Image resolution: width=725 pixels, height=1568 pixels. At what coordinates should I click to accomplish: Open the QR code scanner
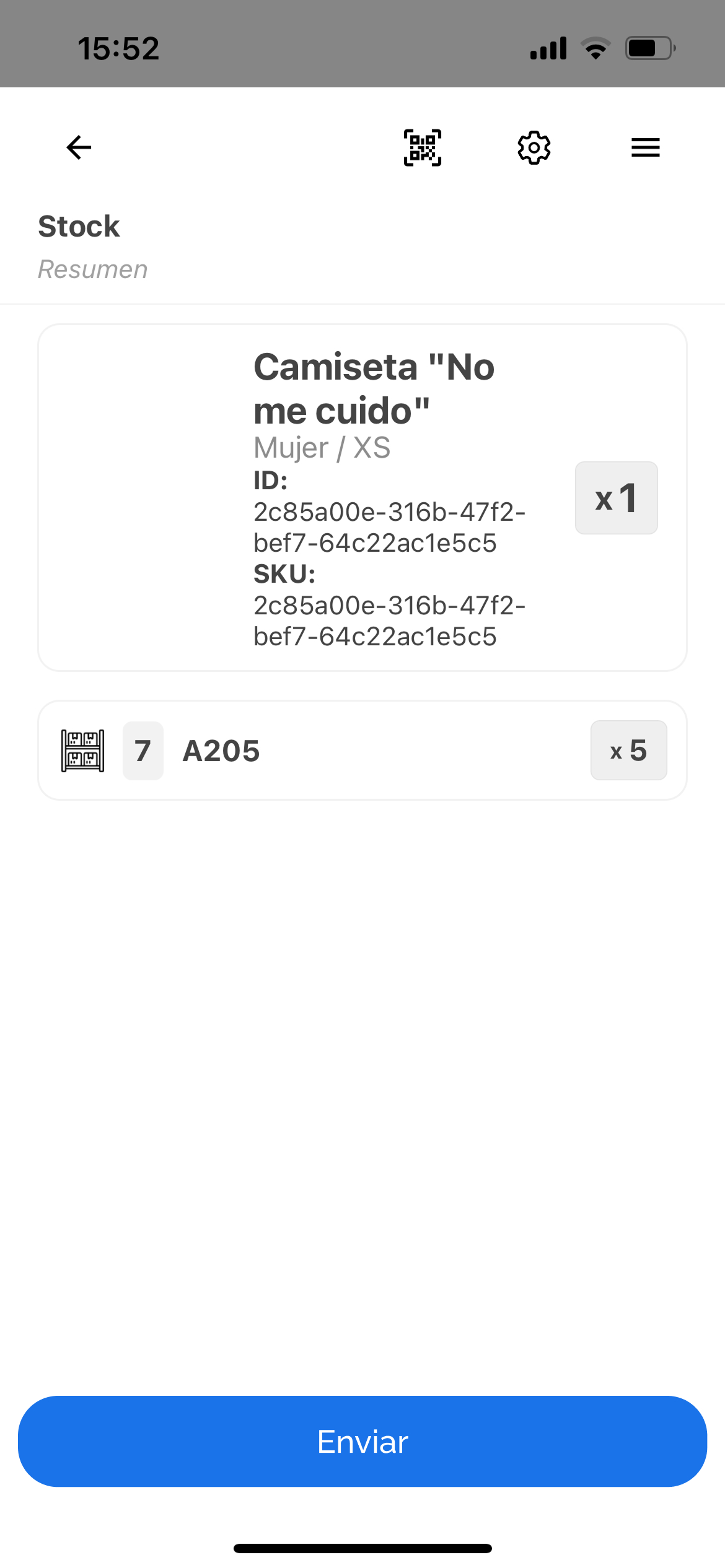[x=423, y=147]
